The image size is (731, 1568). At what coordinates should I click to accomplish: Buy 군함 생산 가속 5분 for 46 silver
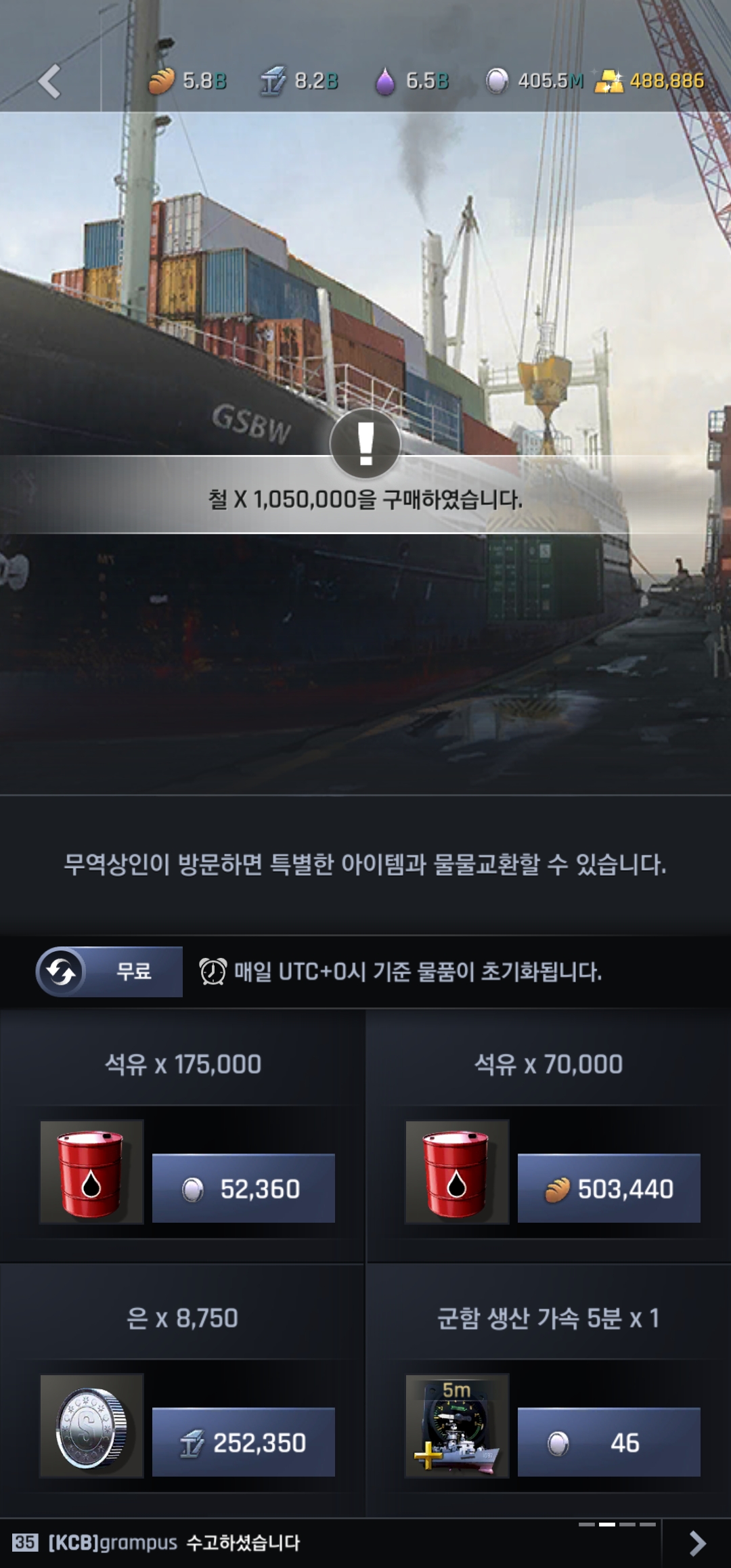point(608,1442)
